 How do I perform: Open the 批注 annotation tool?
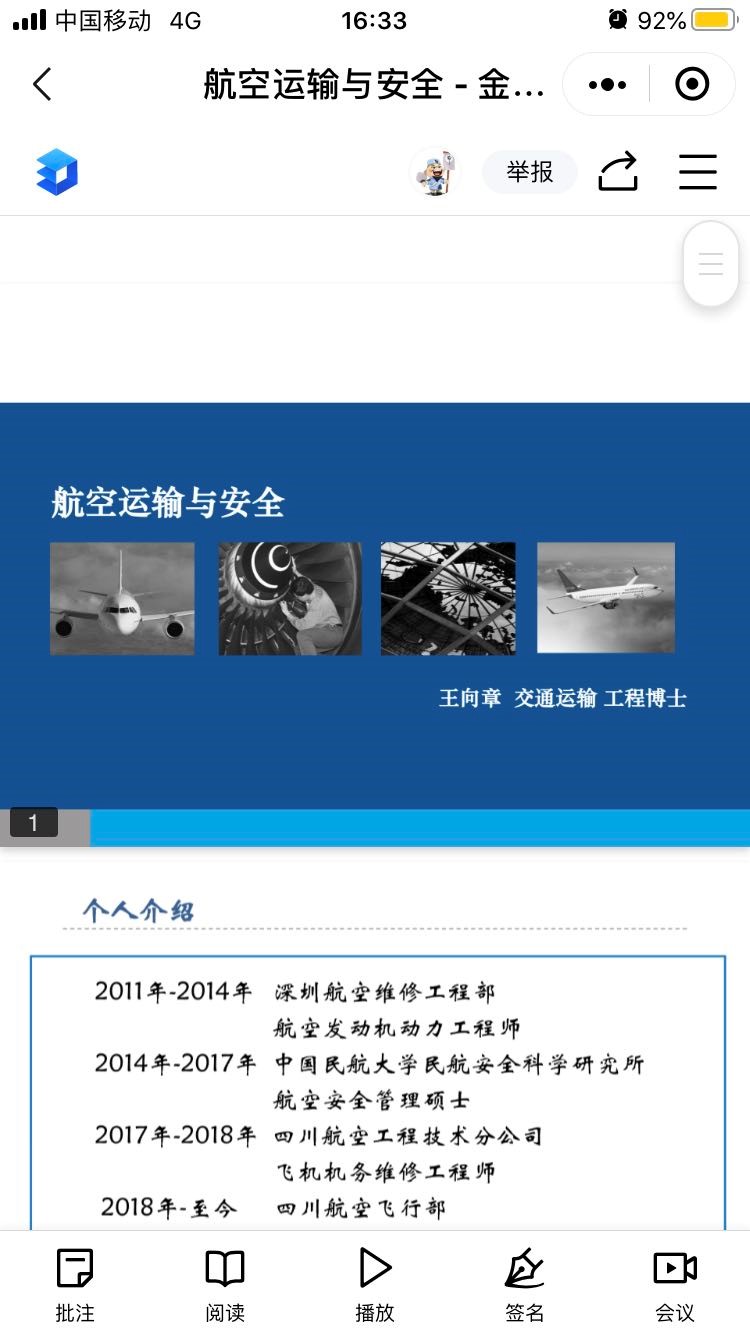[x=75, y=1285]
